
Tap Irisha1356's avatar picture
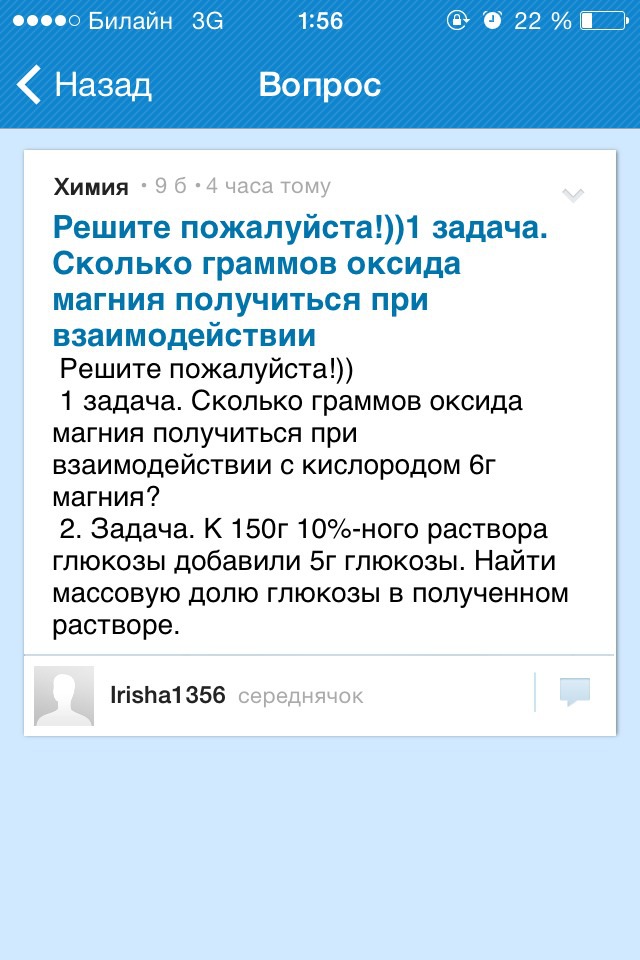point(64,695)
